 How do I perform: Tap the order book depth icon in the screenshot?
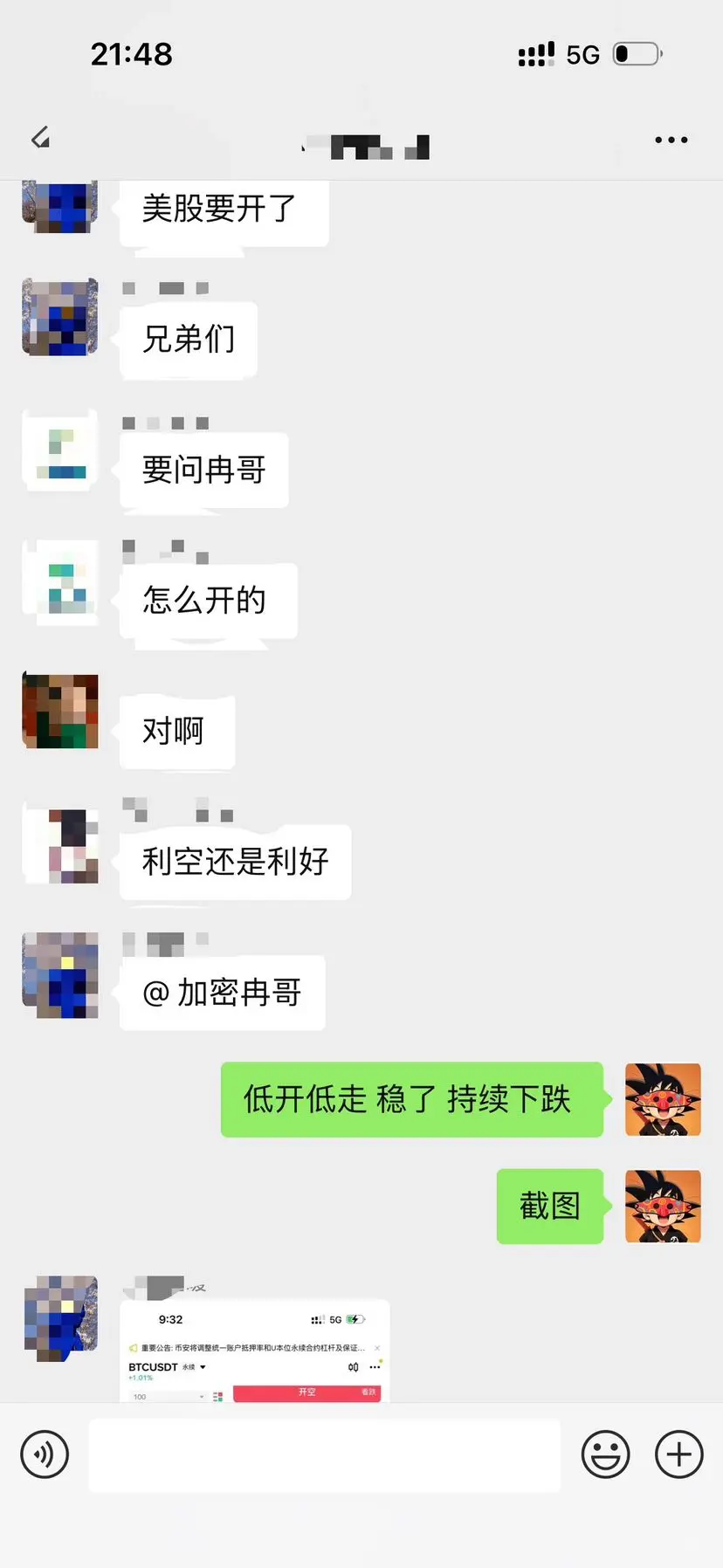pyautogui.click(x=218, y=1394)
